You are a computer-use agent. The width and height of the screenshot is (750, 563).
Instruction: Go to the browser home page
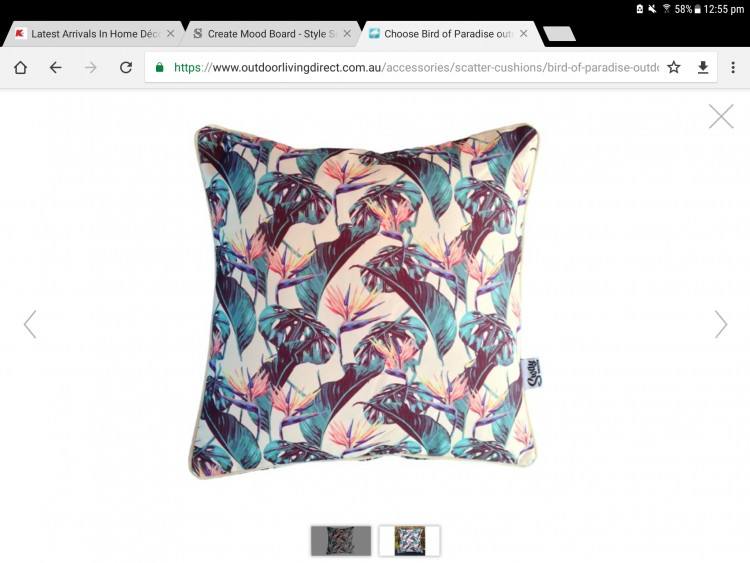coord(20,67)
